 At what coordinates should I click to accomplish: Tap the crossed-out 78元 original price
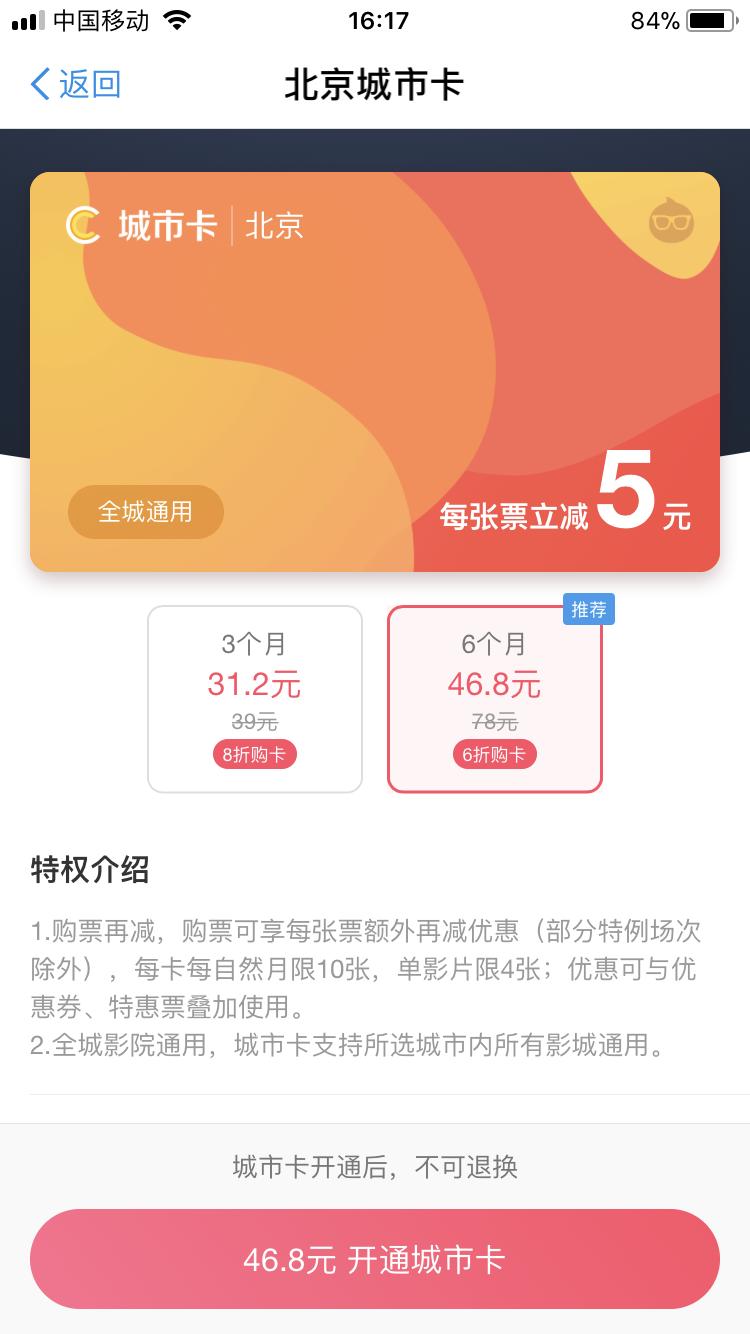click(x=495, y=719)
